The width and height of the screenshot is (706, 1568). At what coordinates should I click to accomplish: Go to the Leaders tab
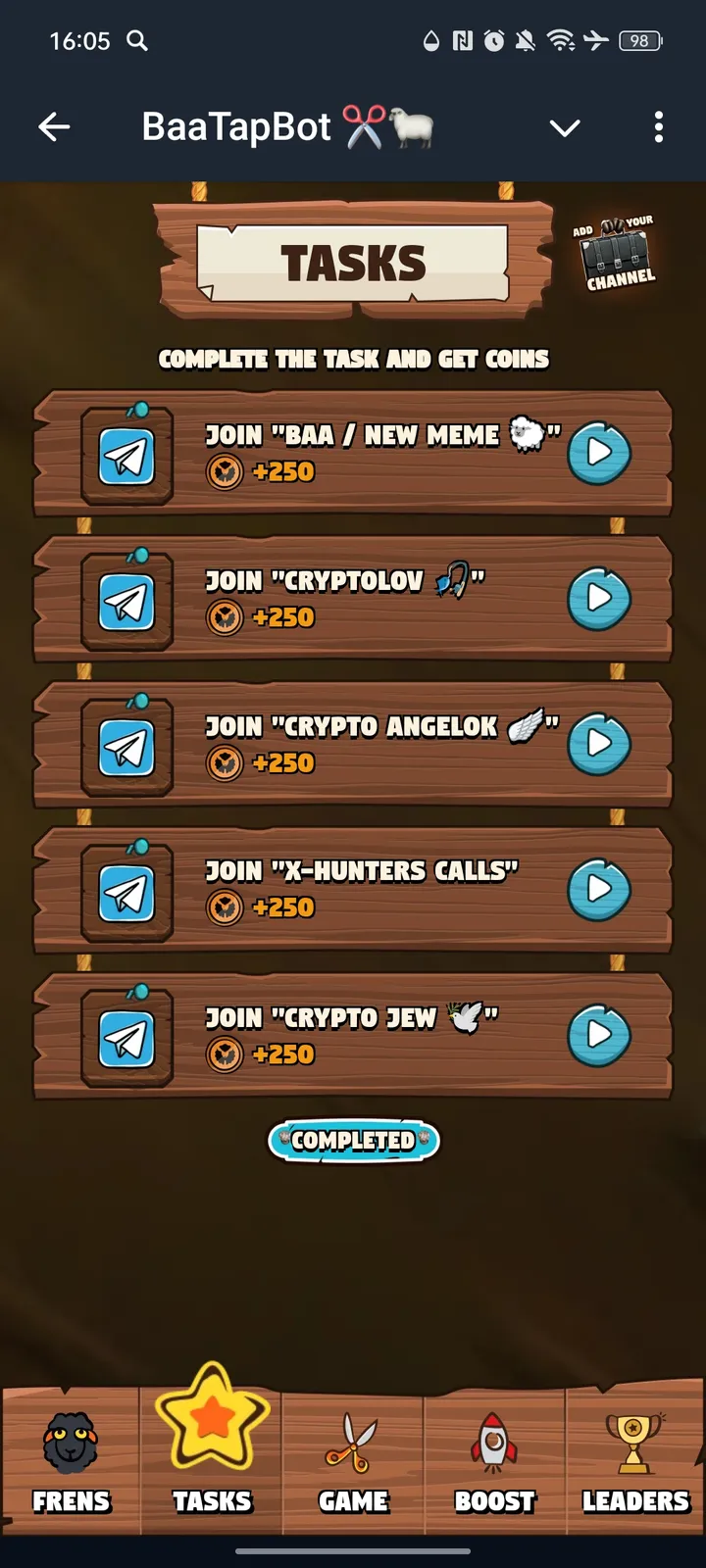point(635,1462)
